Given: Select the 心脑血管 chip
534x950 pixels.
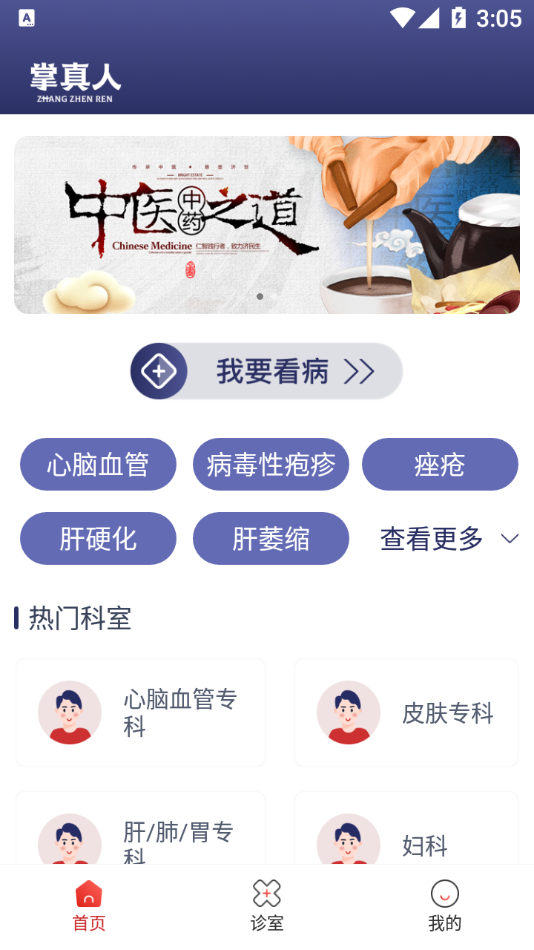Looking at the screenshot, I should (x=98, y=465).
